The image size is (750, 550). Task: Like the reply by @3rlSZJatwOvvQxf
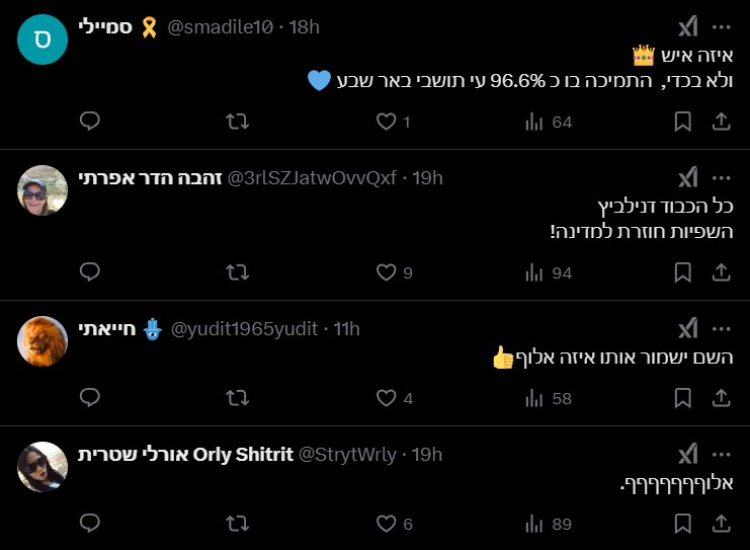tap(386, 272)
